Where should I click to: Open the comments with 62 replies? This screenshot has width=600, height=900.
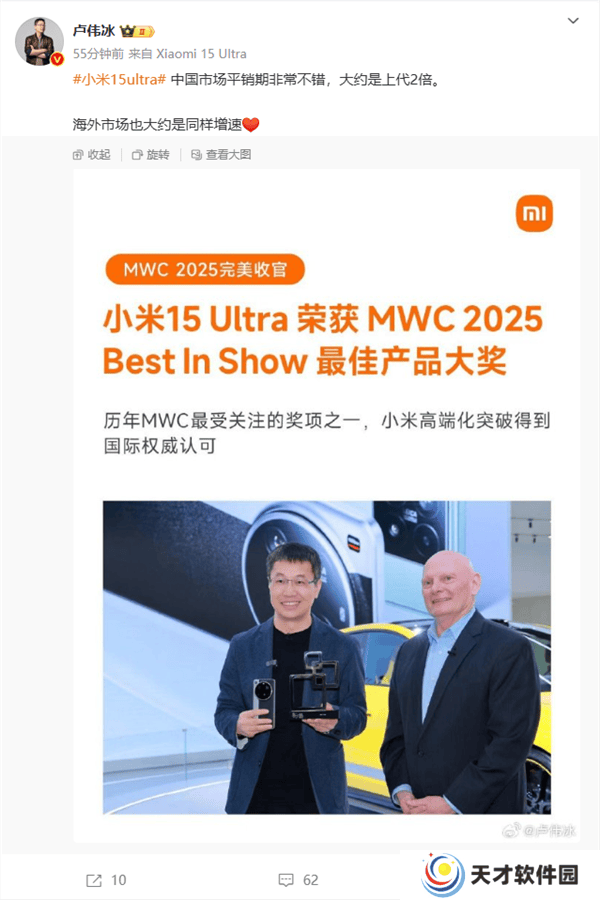tap(298, 879)
